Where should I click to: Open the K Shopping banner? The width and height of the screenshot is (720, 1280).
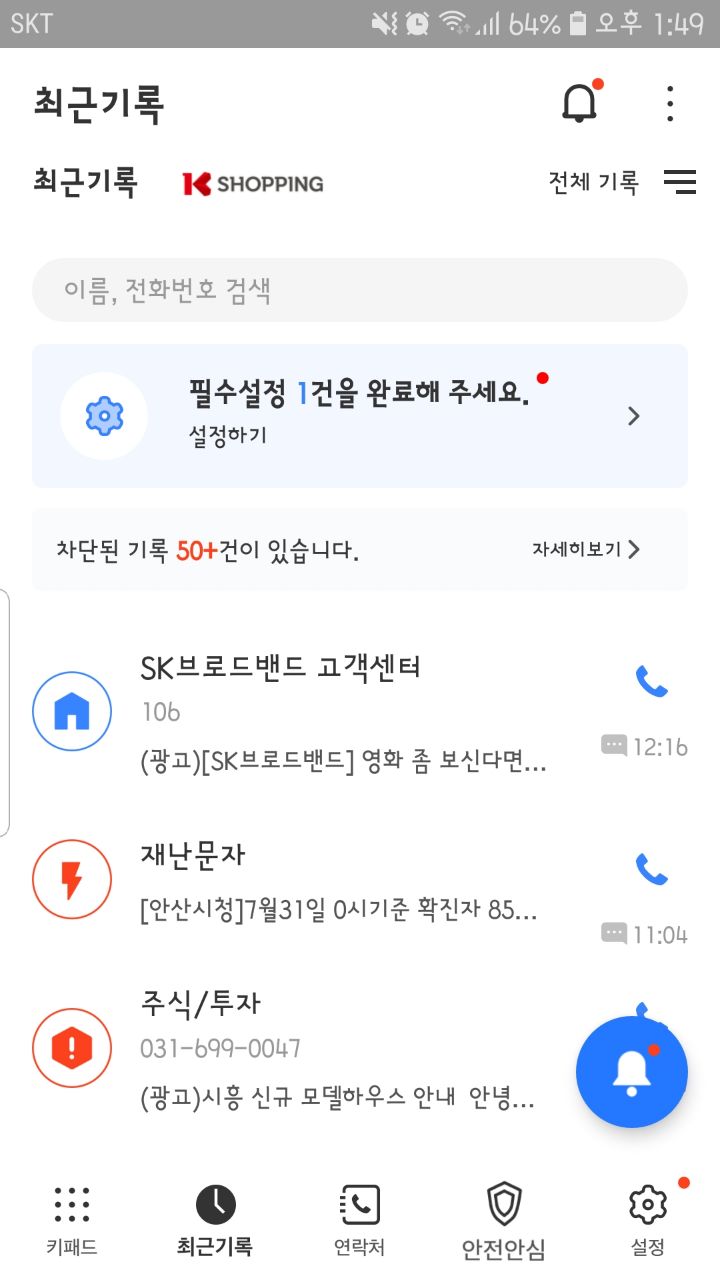point(253,184)
